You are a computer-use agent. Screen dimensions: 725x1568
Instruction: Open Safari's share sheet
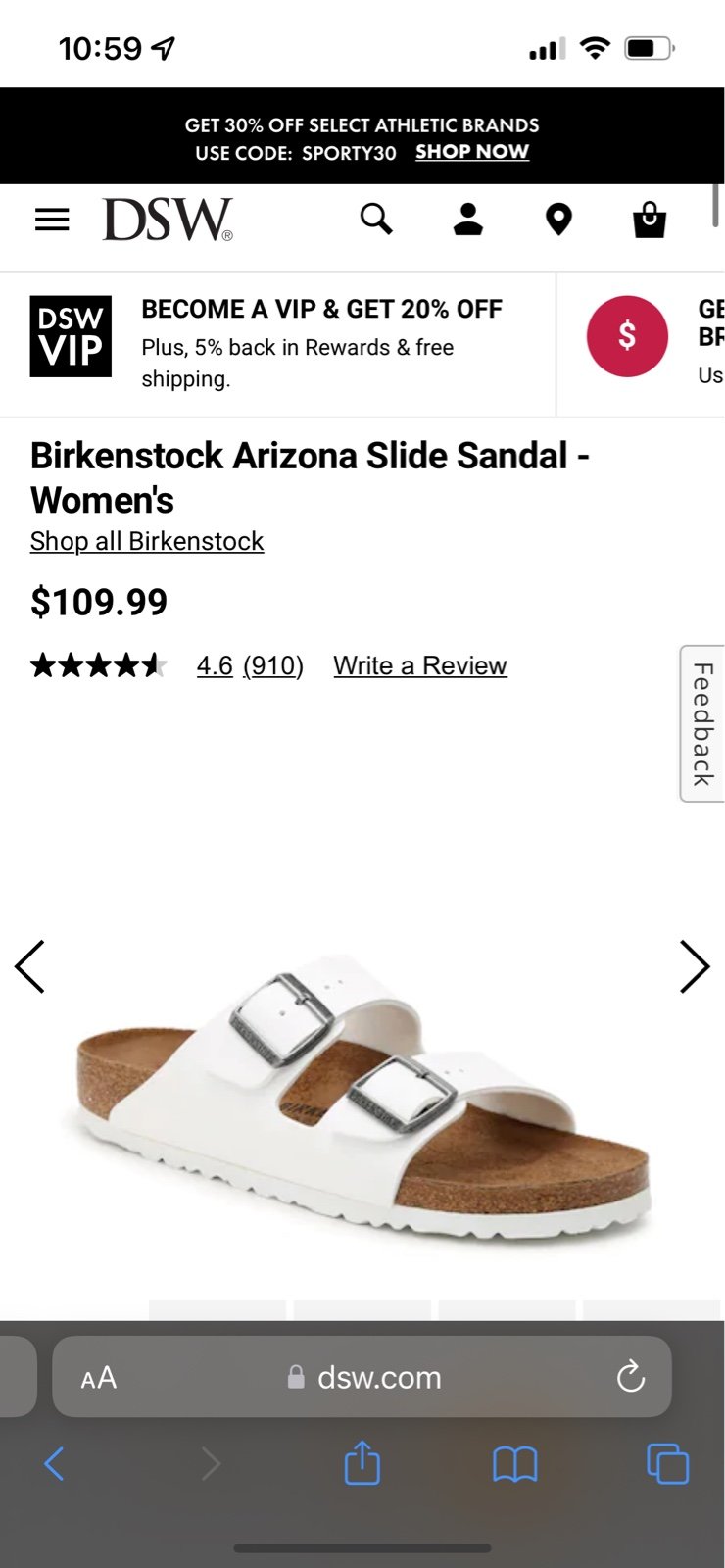tap(362, 1463)
